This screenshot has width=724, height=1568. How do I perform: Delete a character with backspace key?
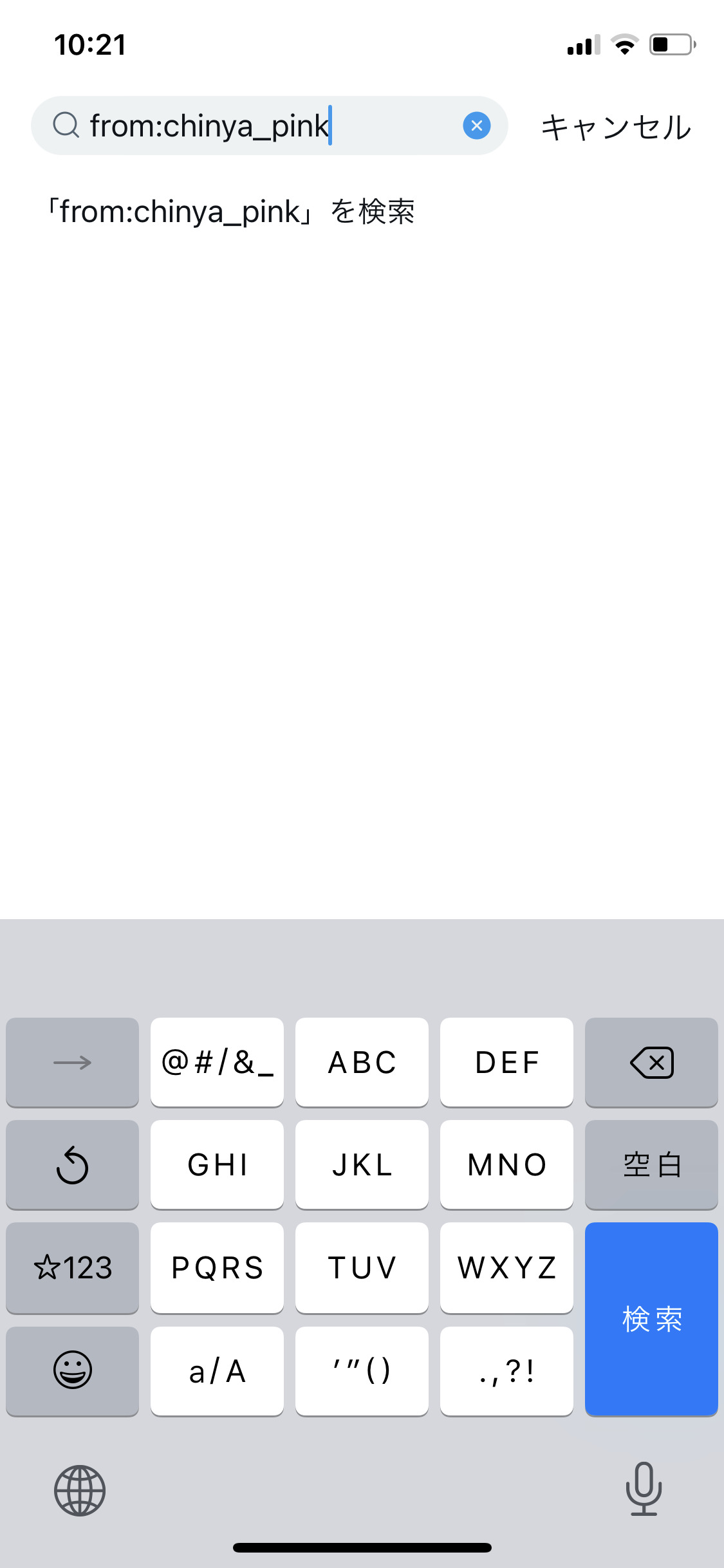coord(651,1062)
